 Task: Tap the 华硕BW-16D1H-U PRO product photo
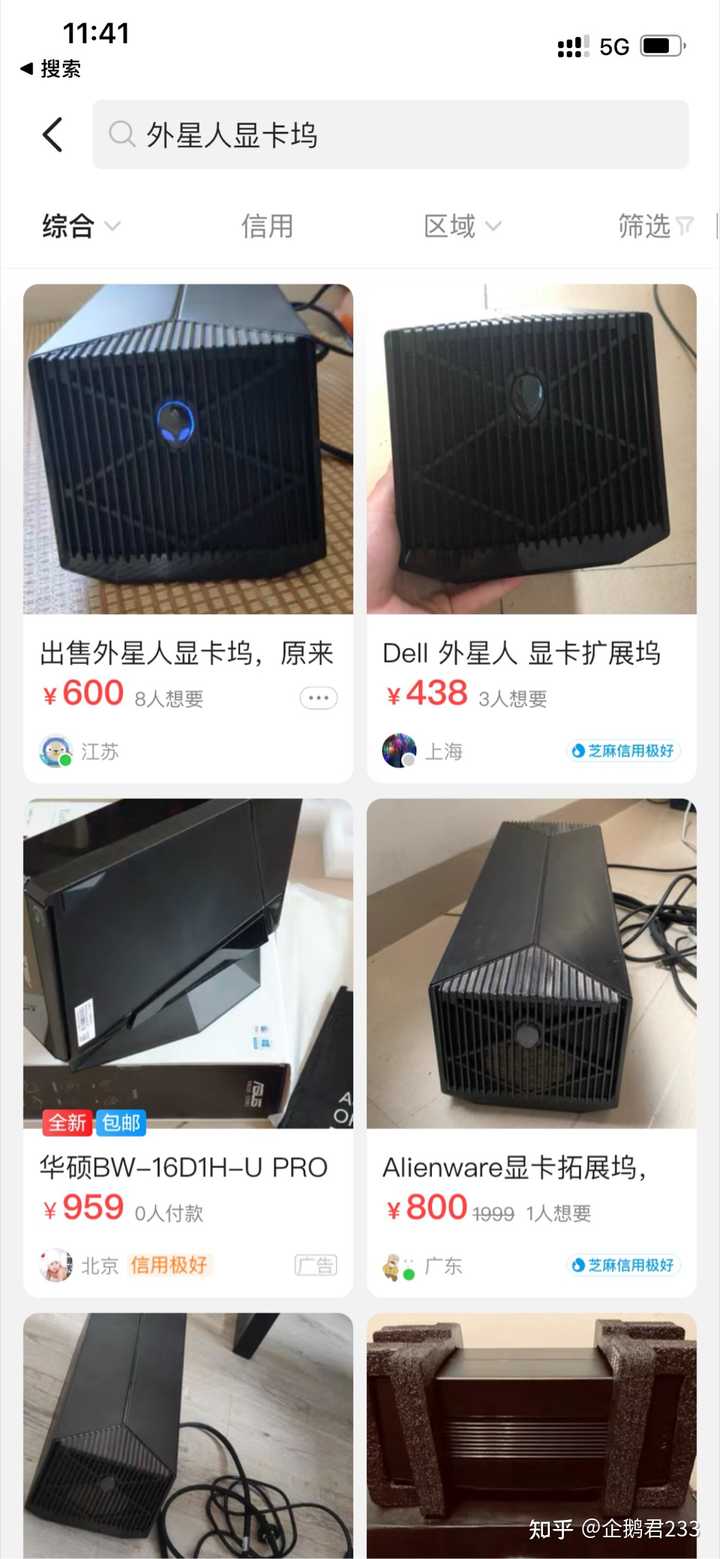pyautogui.click(x=187, y=963)
